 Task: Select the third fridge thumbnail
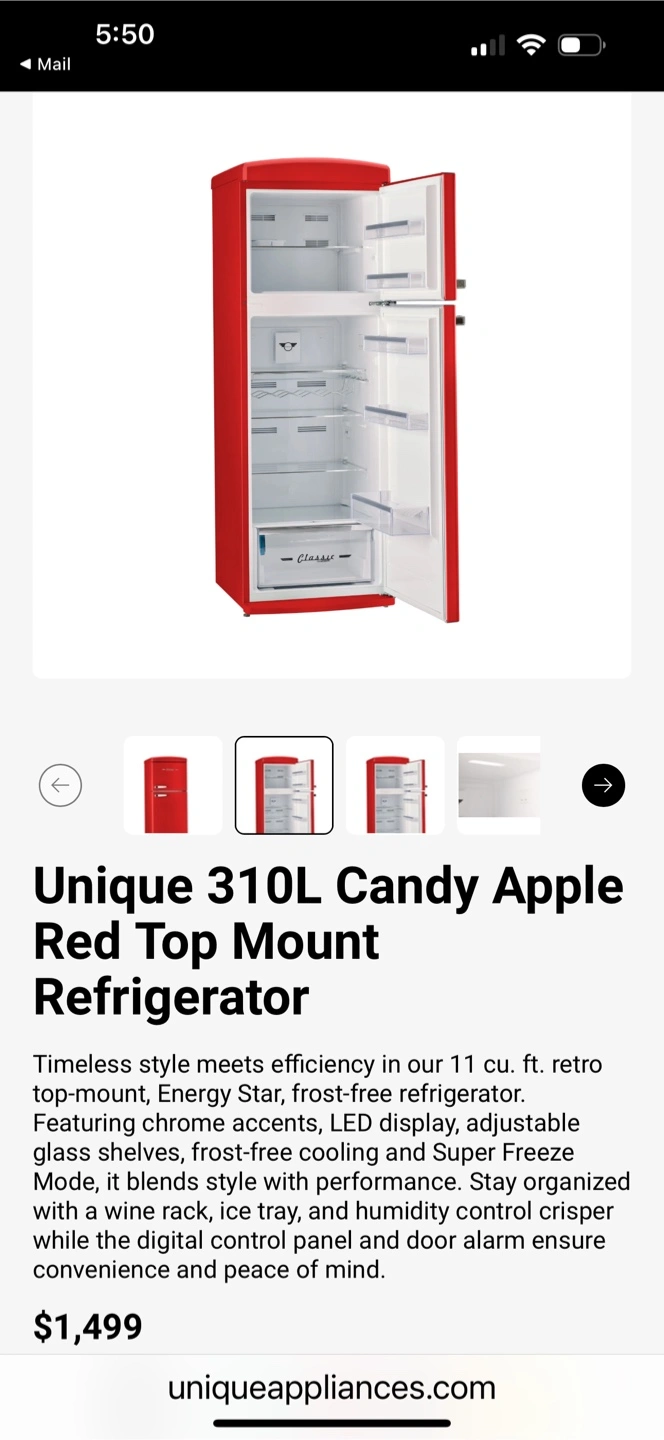(x=395, y=785)
